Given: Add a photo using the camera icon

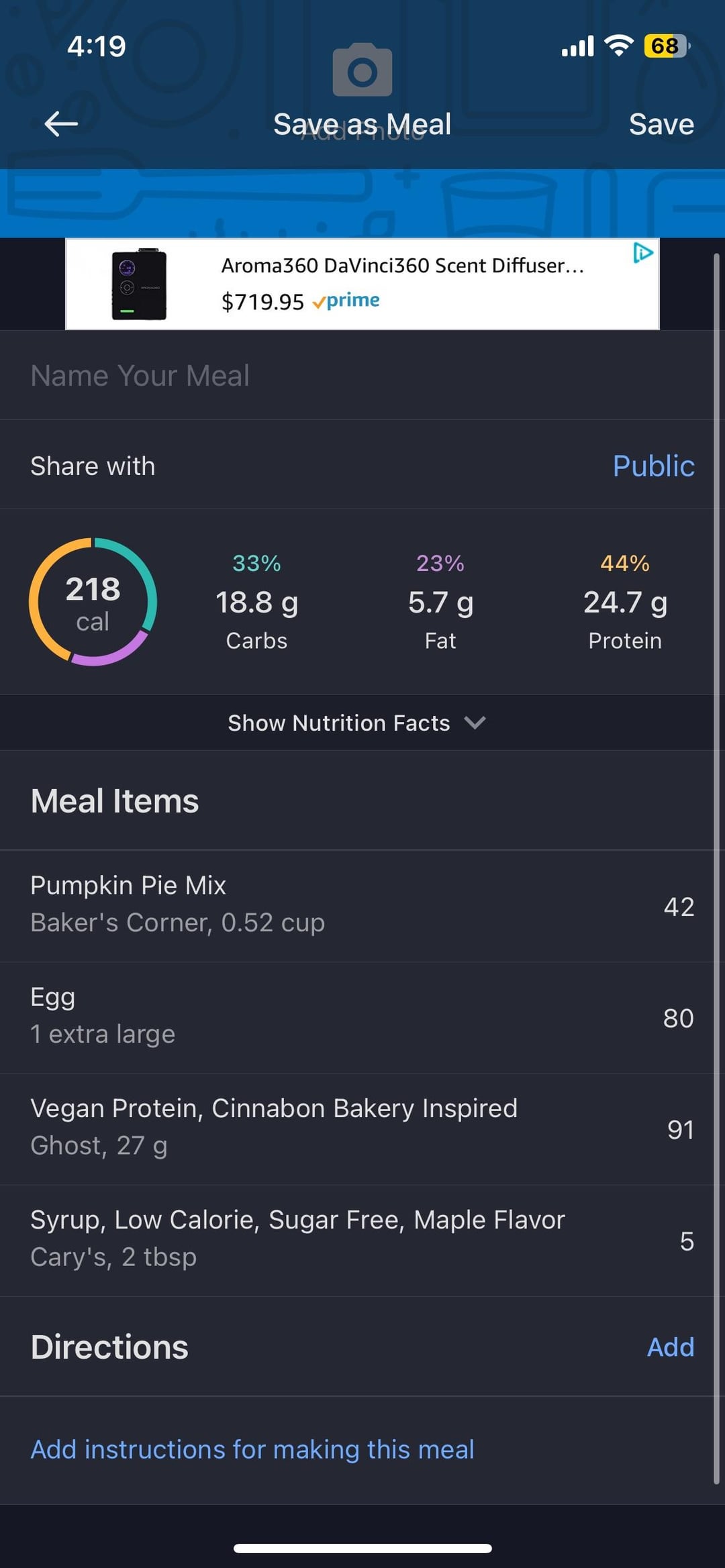Looking at the screenshot, I should 362,70.
